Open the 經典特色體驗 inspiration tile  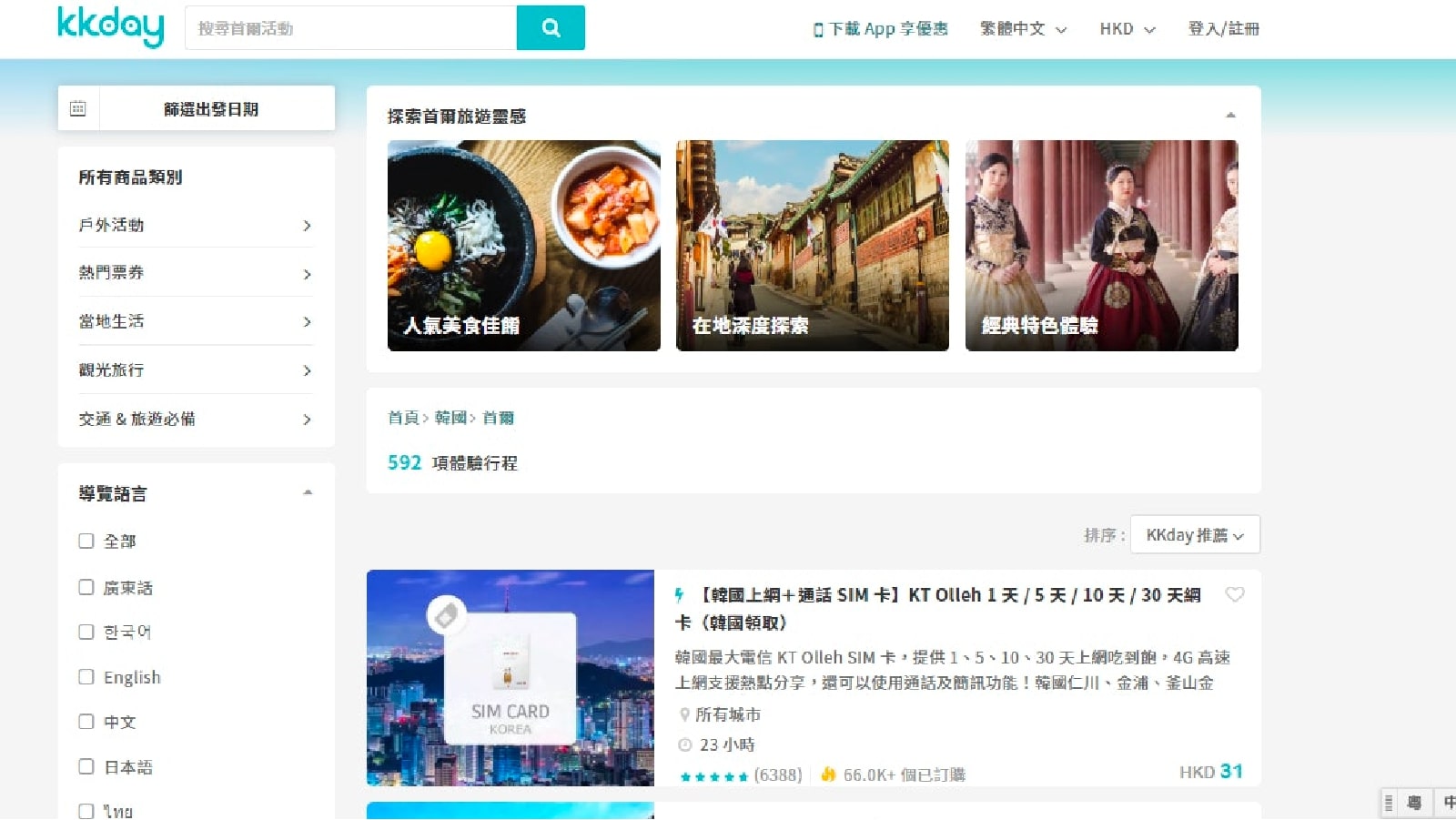pyautogui.click(x=1101, y=246)
